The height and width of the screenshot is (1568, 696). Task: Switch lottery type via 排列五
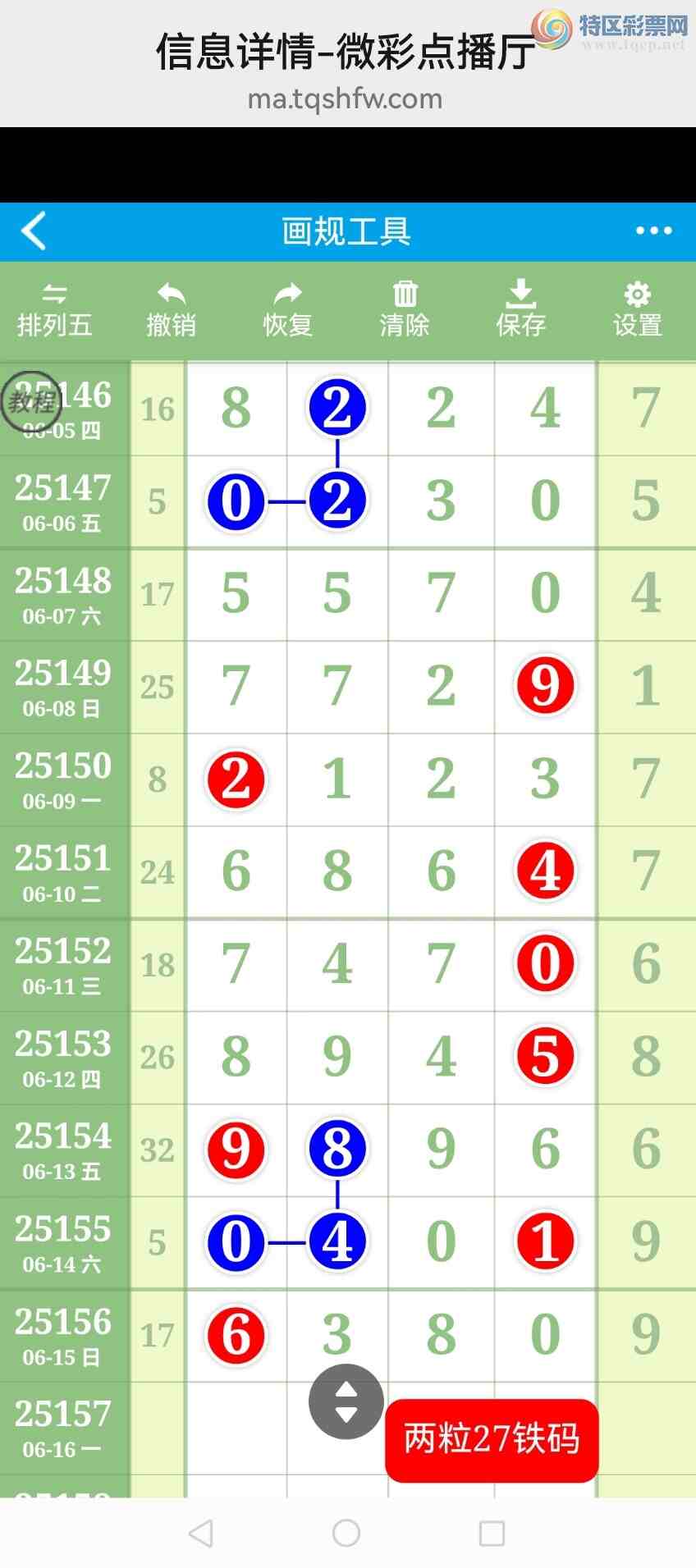pos(54,311)
